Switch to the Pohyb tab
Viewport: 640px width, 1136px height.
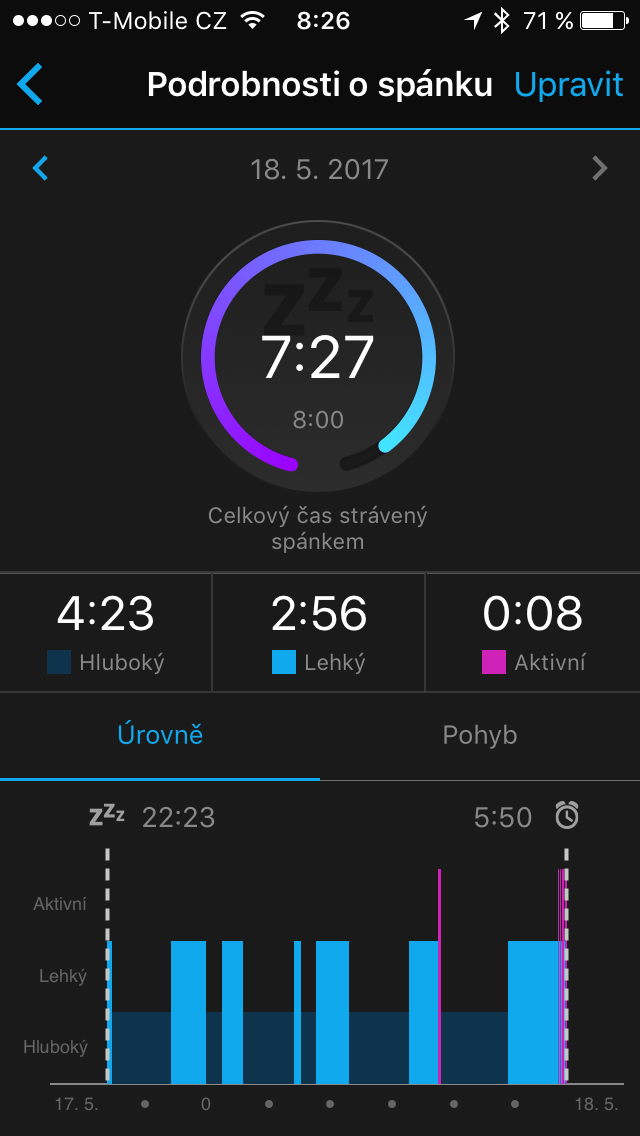(x=480, y=735)
